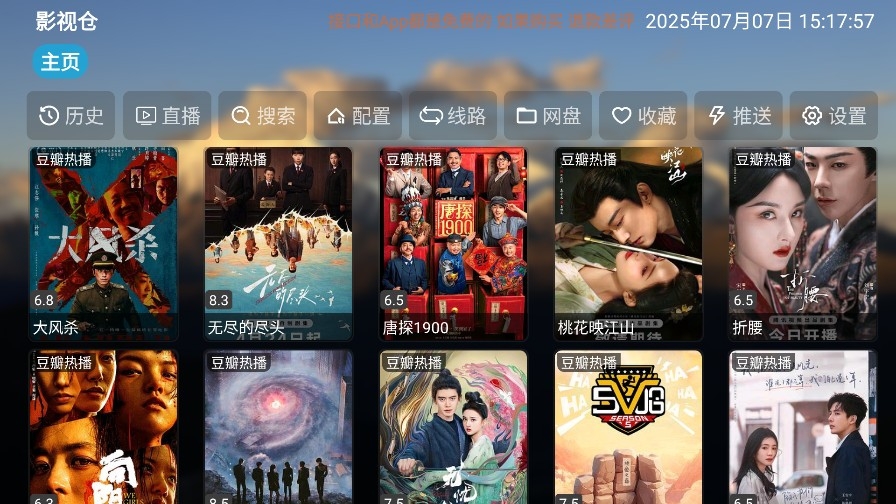Open 配置 configuration
896x504 pixels.
(x=358, y=116)
